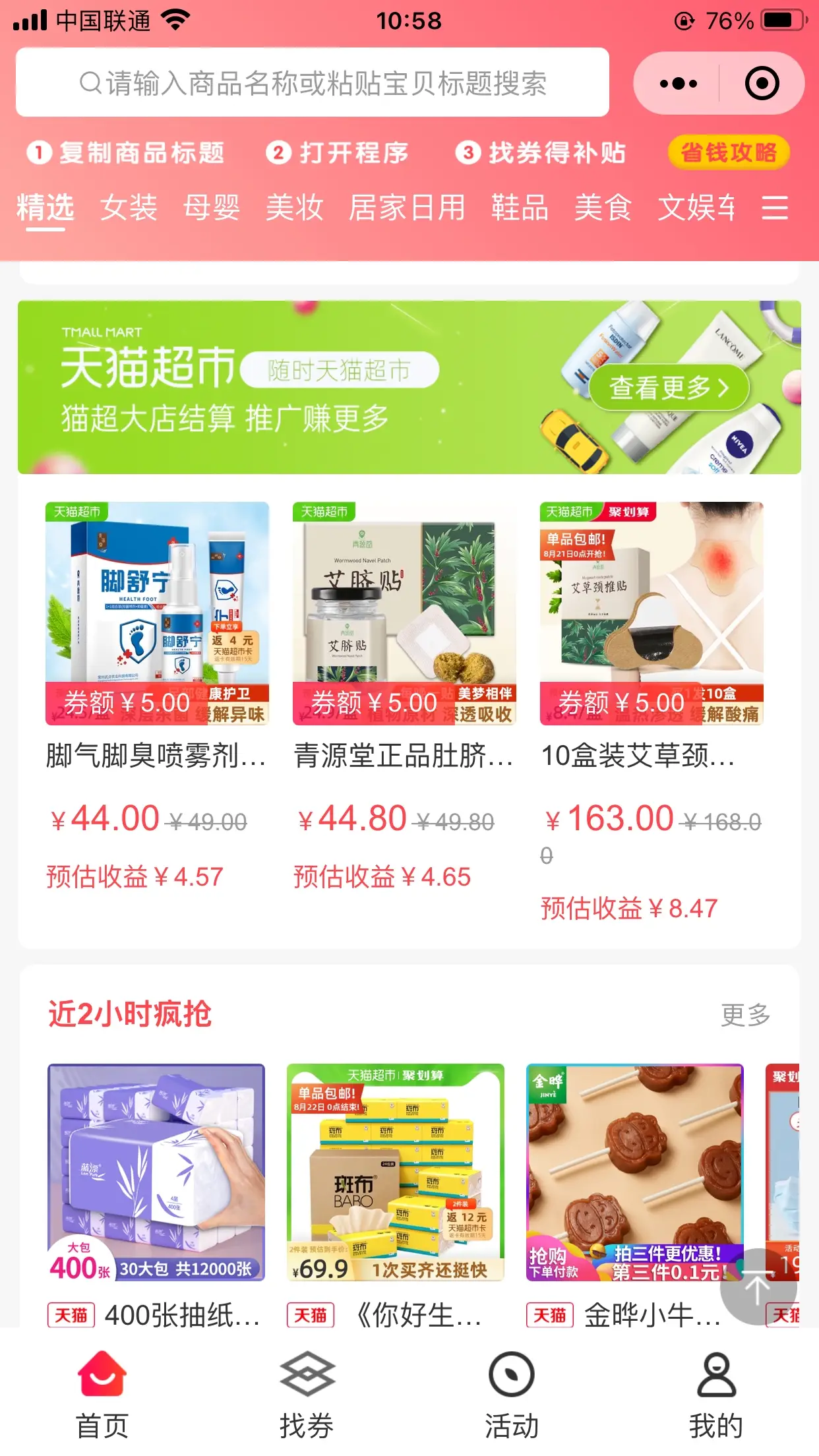Open the mini program three-dot menu
The width and height of the screenshot is (819, 1456).
(x=678, y=84)
